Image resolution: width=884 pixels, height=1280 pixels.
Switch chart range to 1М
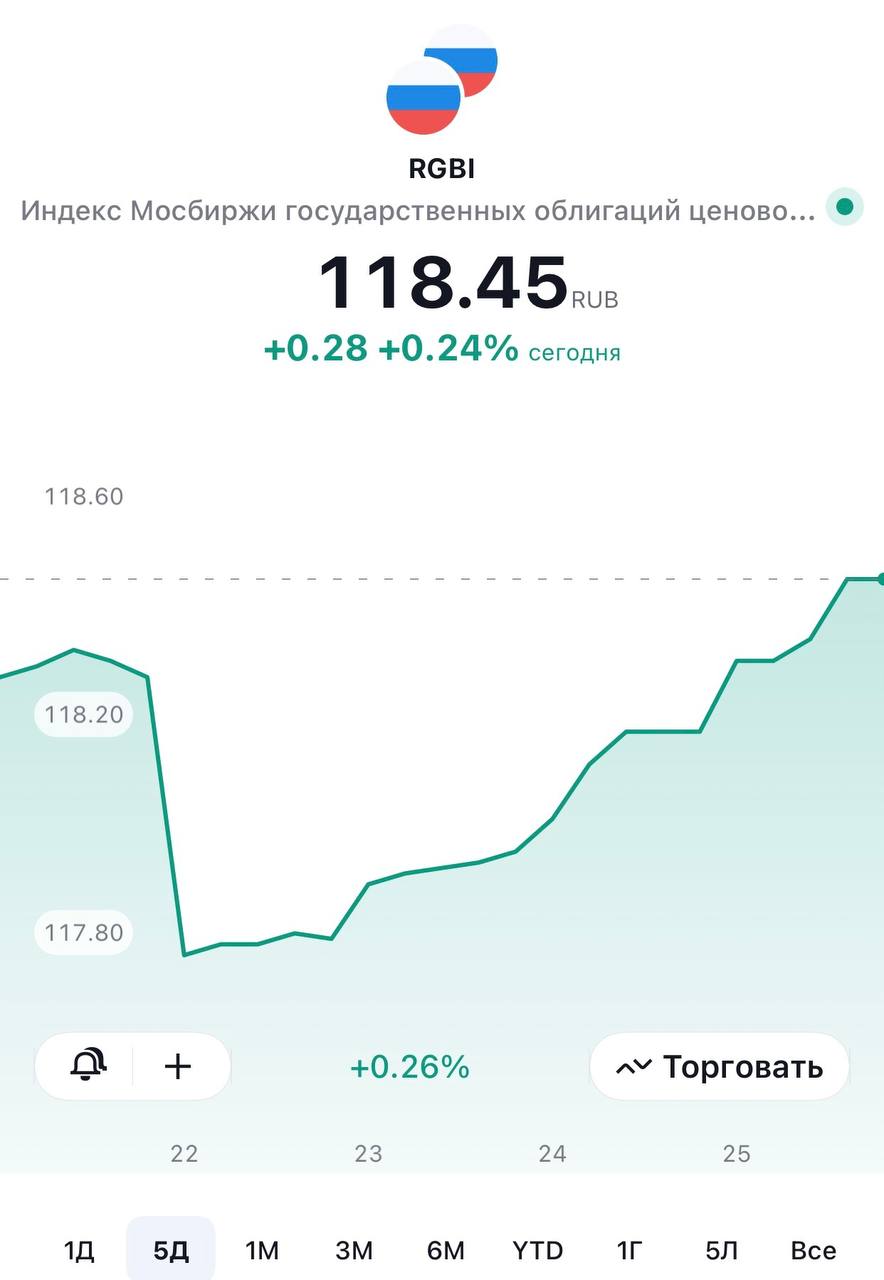[262, 1250]
